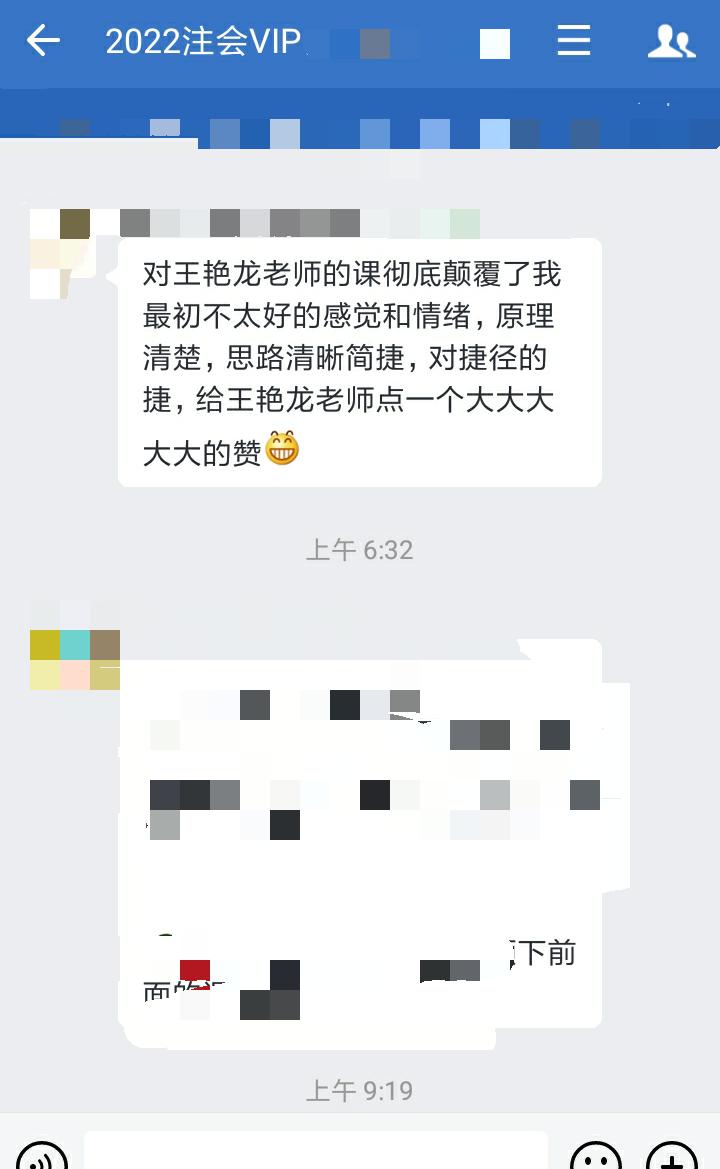The width and height of the screenshot is (720, 1169).
Task: Tap the grinning emoji inside the praise message
Action: [284, 449]
